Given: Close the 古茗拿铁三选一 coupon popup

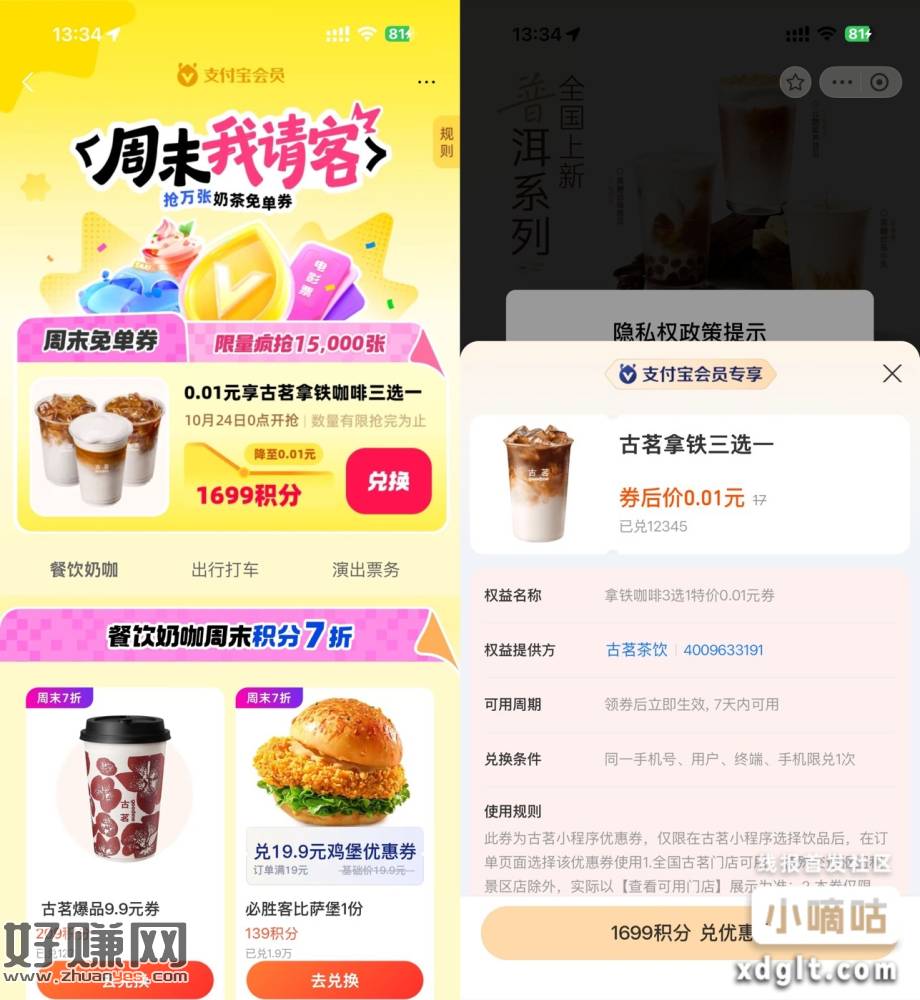Looking at the screenshot, I should coord(892,373).
